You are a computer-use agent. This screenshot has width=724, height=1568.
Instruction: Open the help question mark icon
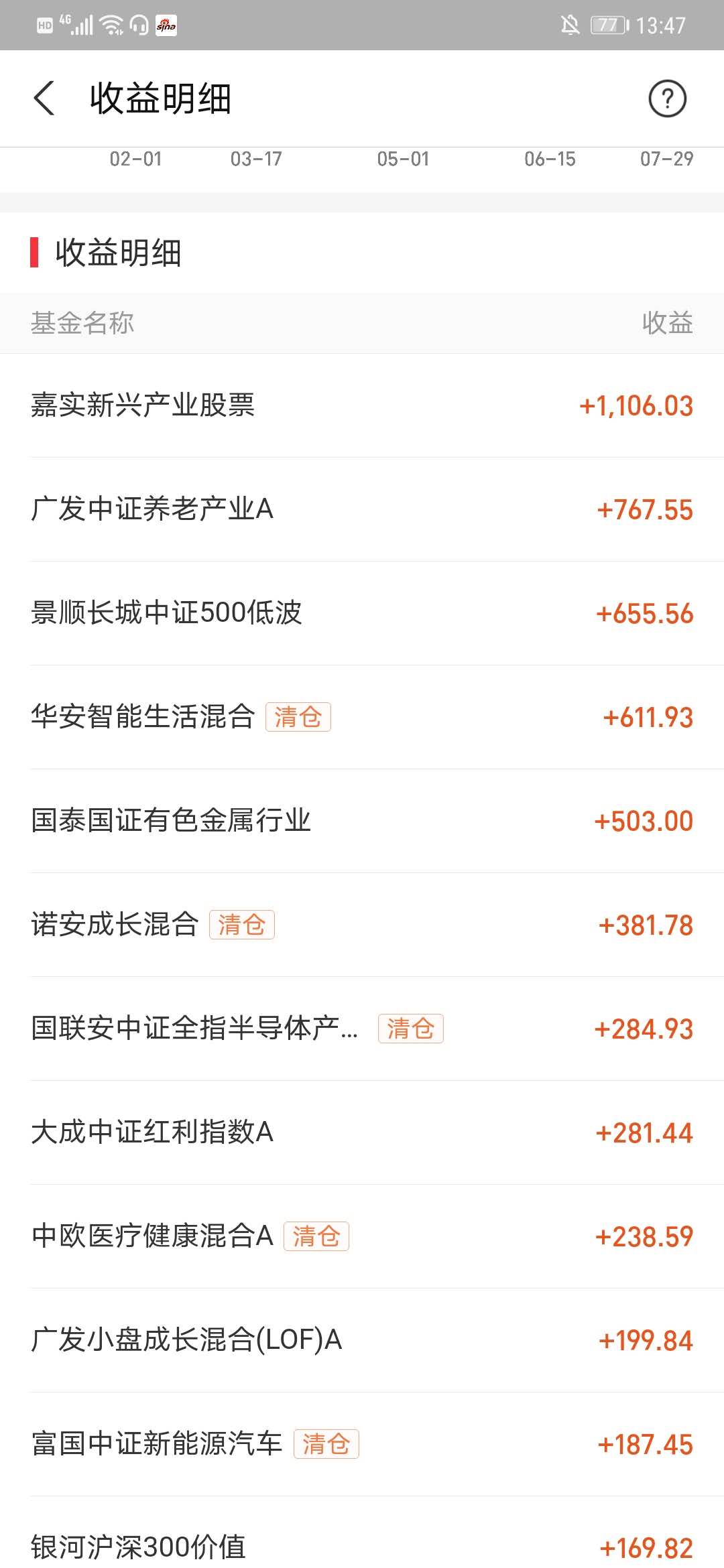[667, 99]
